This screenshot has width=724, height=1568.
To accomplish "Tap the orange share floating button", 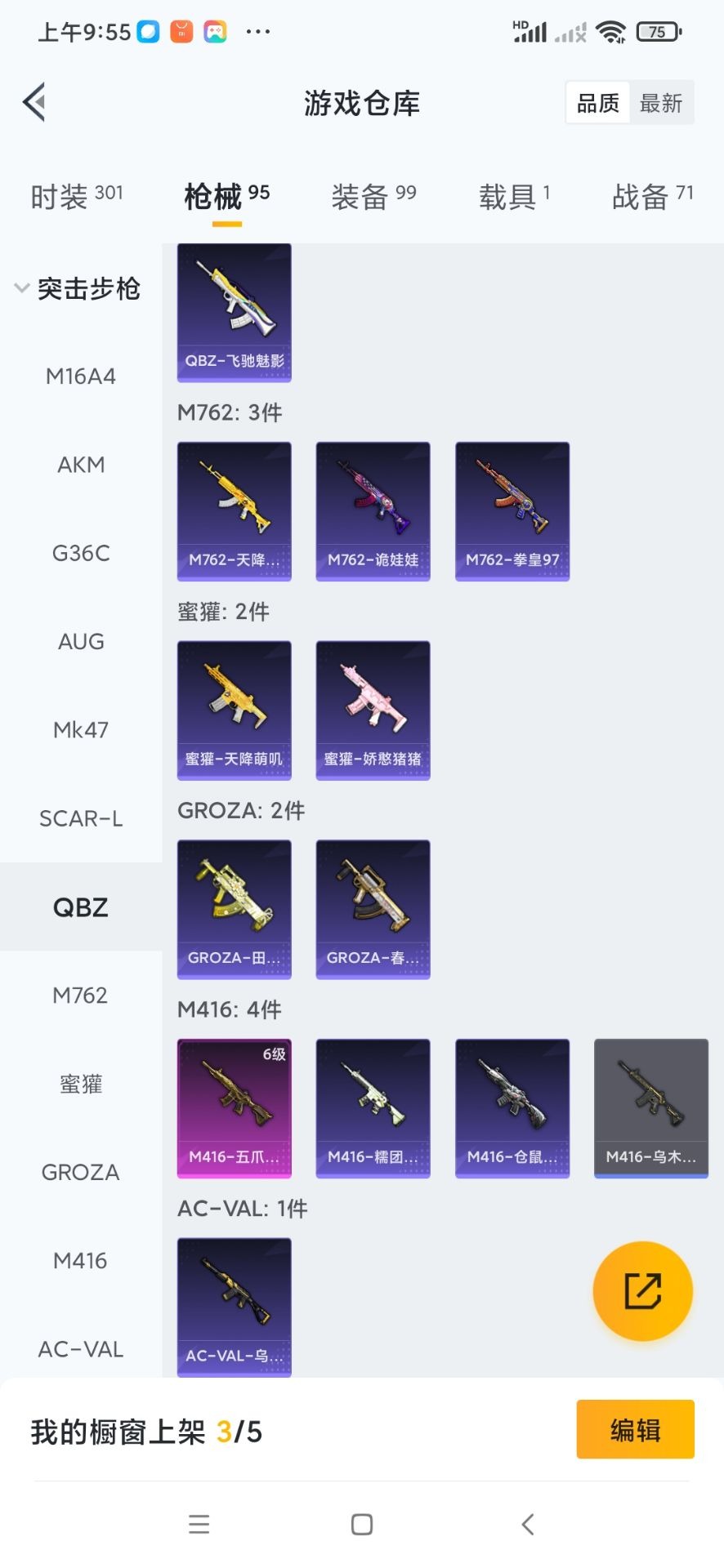I will point(642,1291).
